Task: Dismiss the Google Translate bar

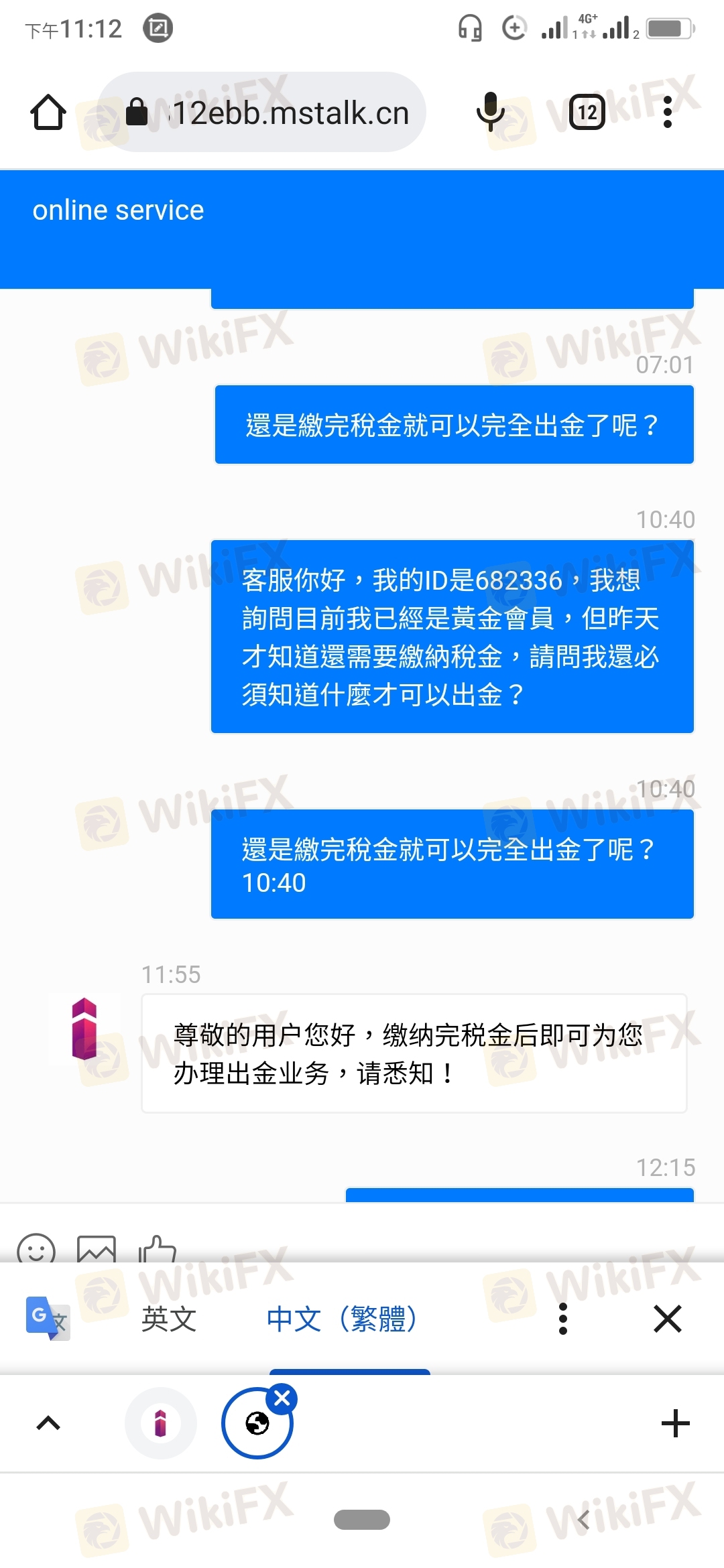Action: point(668,1319)
